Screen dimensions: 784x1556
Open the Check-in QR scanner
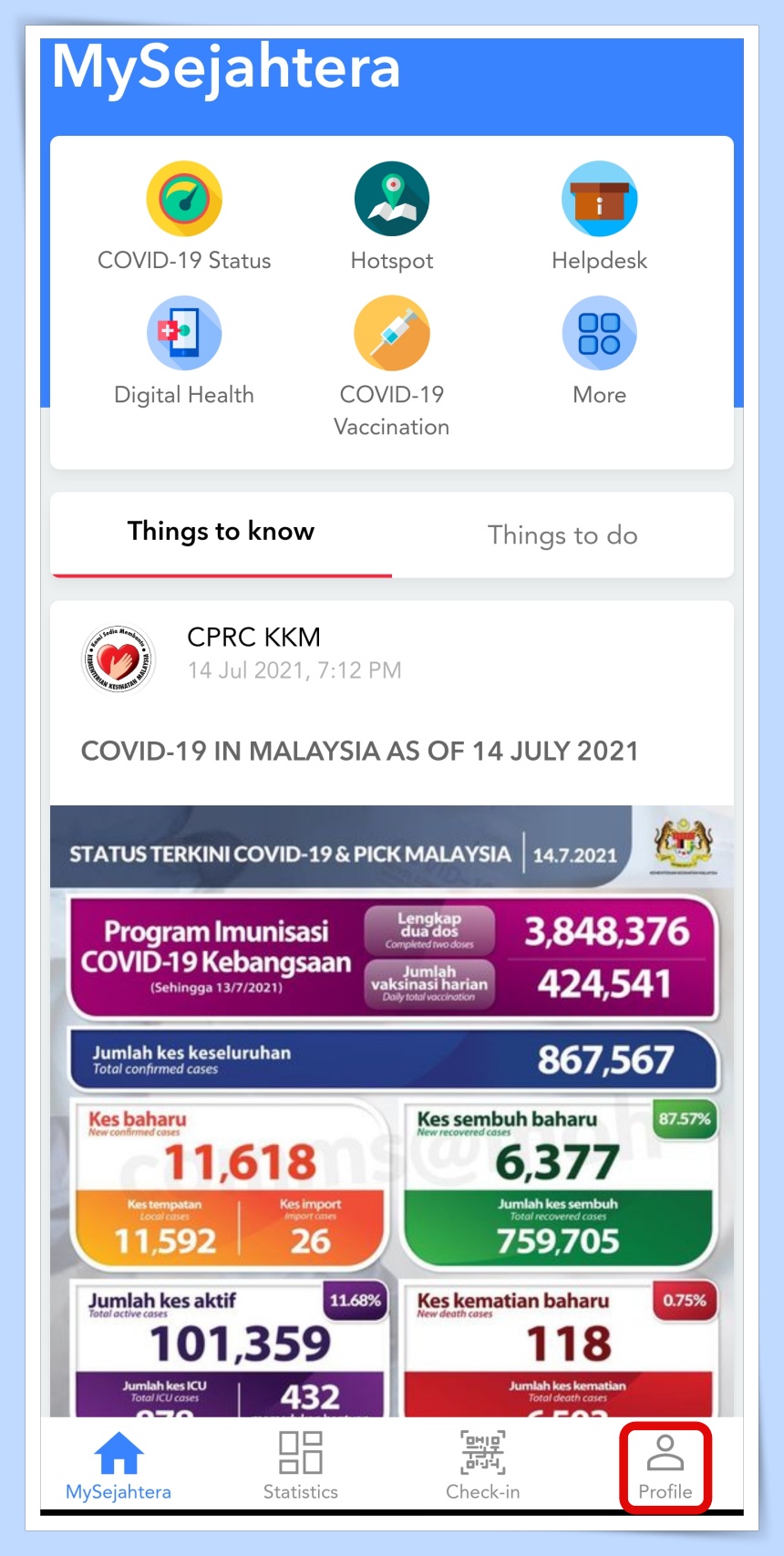pyautogui.click(x=483, y=1466)
